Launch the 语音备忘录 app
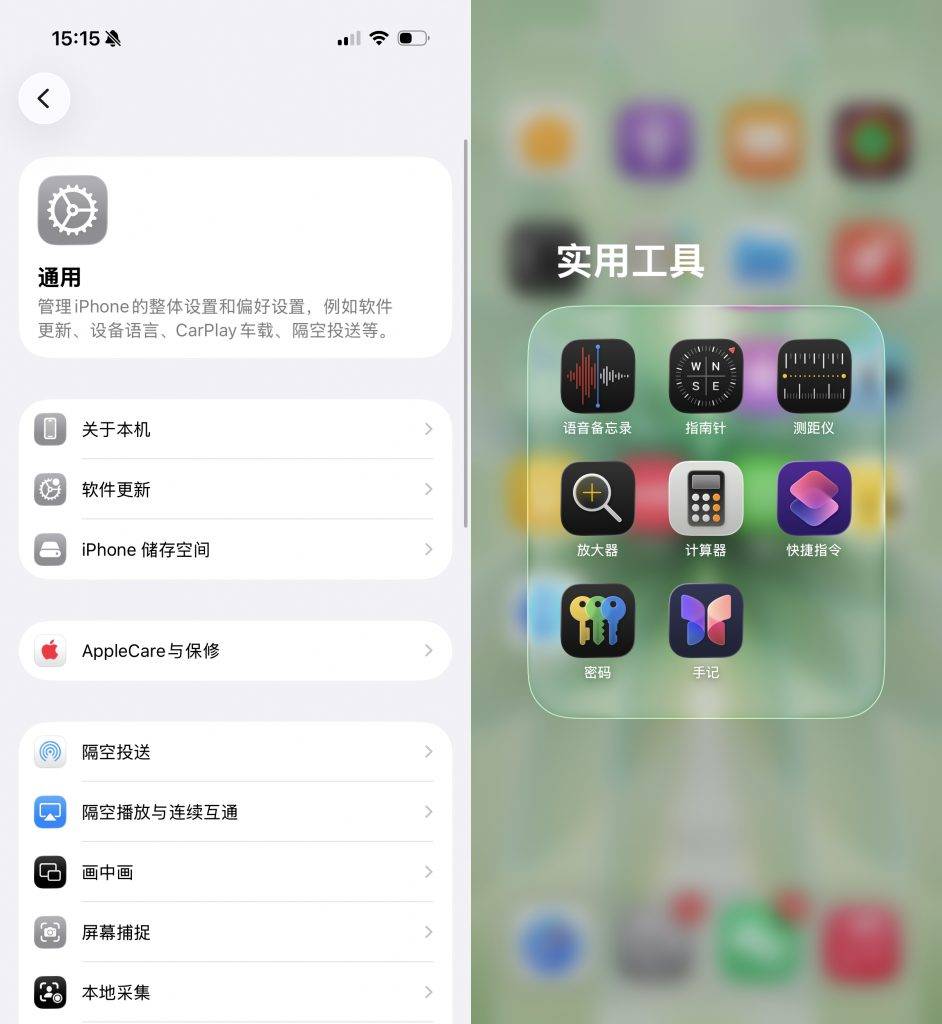The height and width of the screenshot is (1024, 942). (597, 376)
